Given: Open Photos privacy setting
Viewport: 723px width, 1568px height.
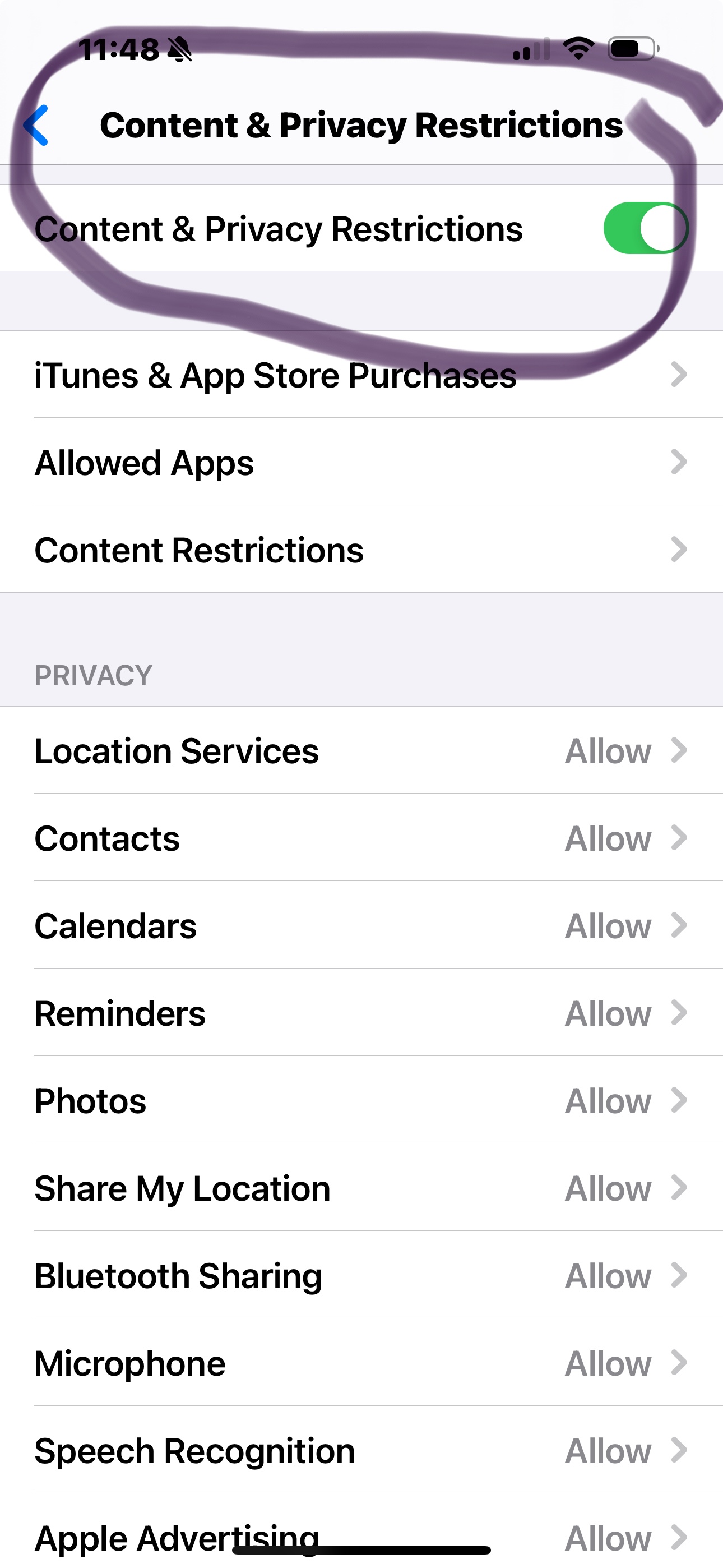Looking at the screenshot, I should pos(361,1101).
